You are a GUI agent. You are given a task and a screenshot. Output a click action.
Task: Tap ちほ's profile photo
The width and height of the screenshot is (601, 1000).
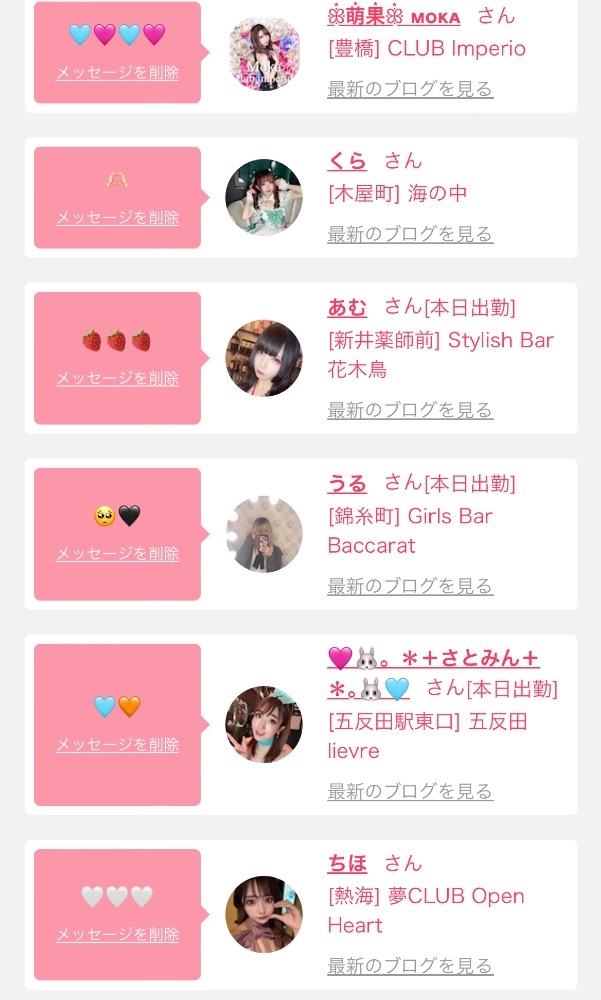264,914
